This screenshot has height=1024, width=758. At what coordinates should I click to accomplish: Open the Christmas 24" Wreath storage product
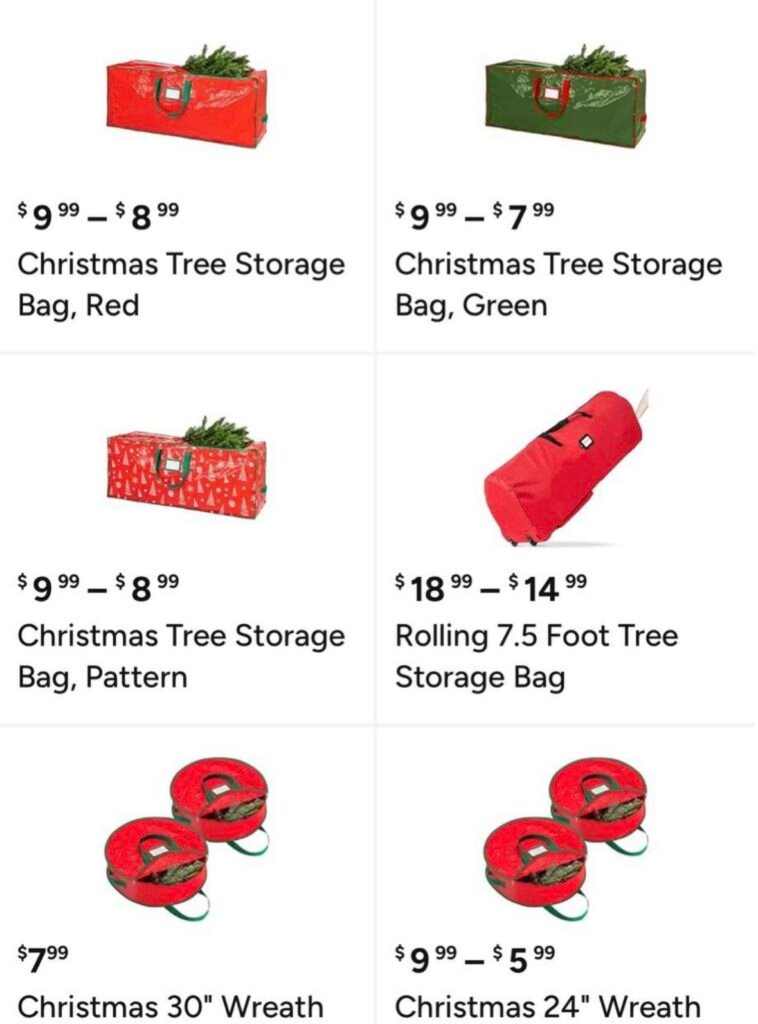pos(565,840)
